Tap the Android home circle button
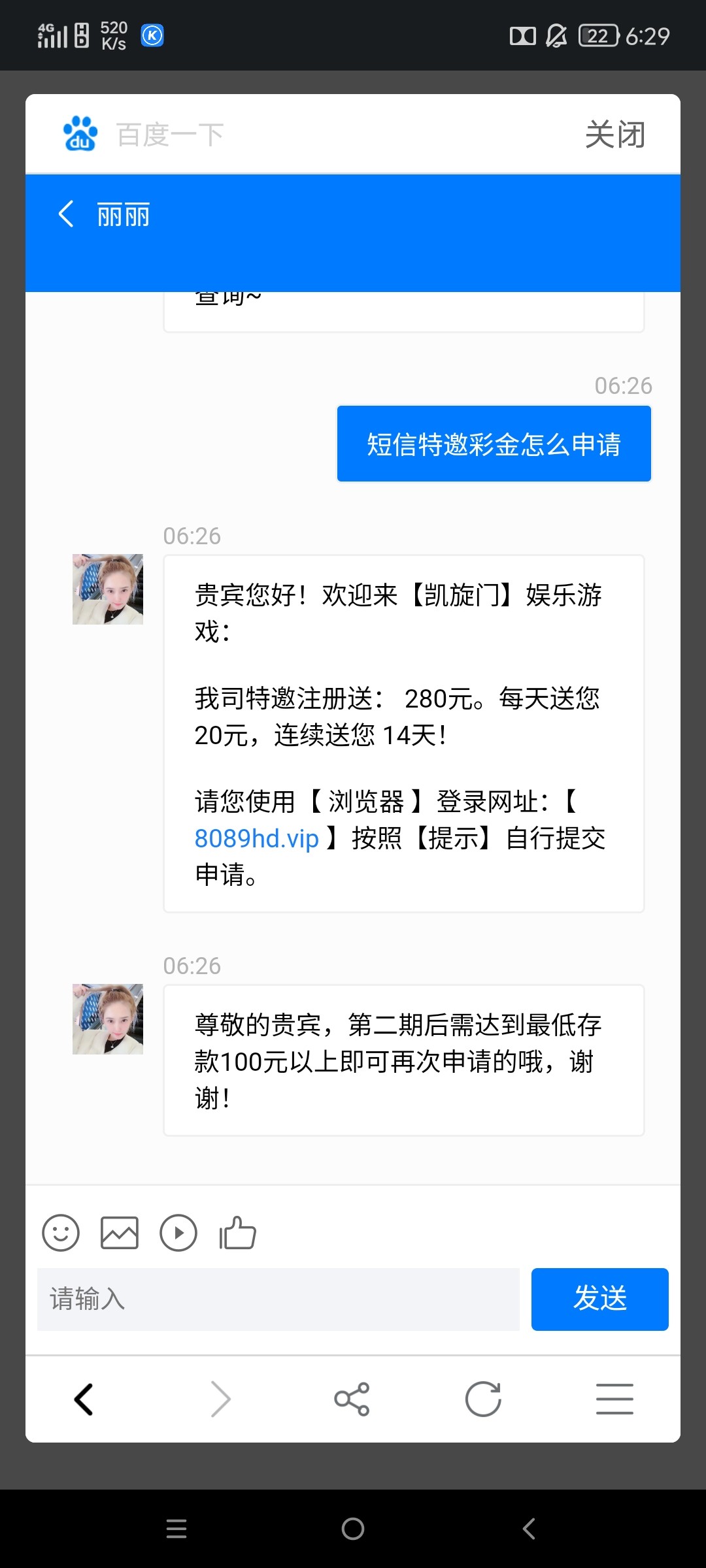706x1568 pixels. [x=353, y=1527]
